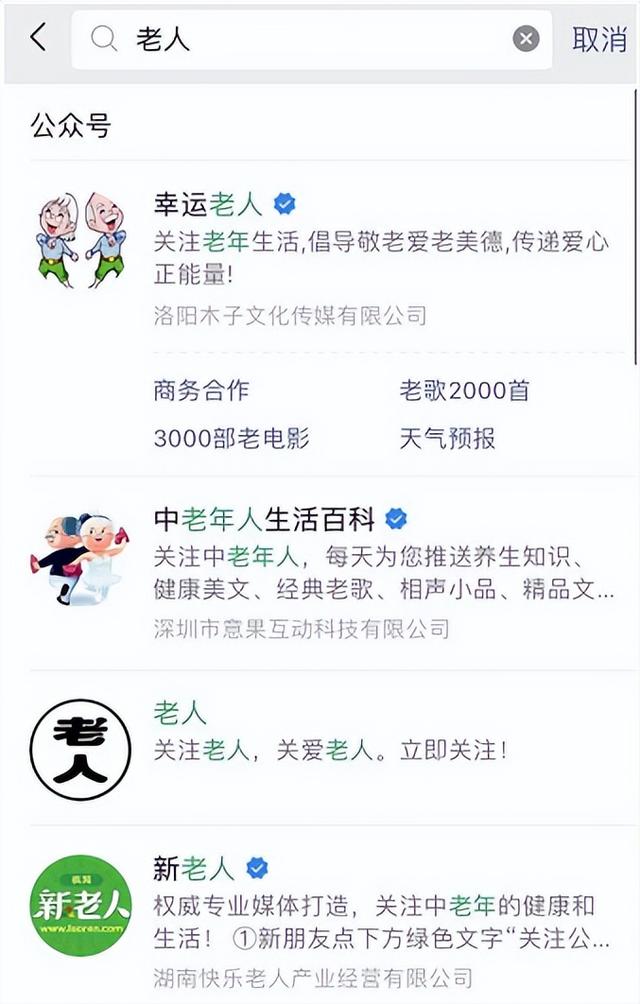Open the 新老人 official account
This screenshot has height=1004, width=640.
pyautogui.click(x=194, y=868)
